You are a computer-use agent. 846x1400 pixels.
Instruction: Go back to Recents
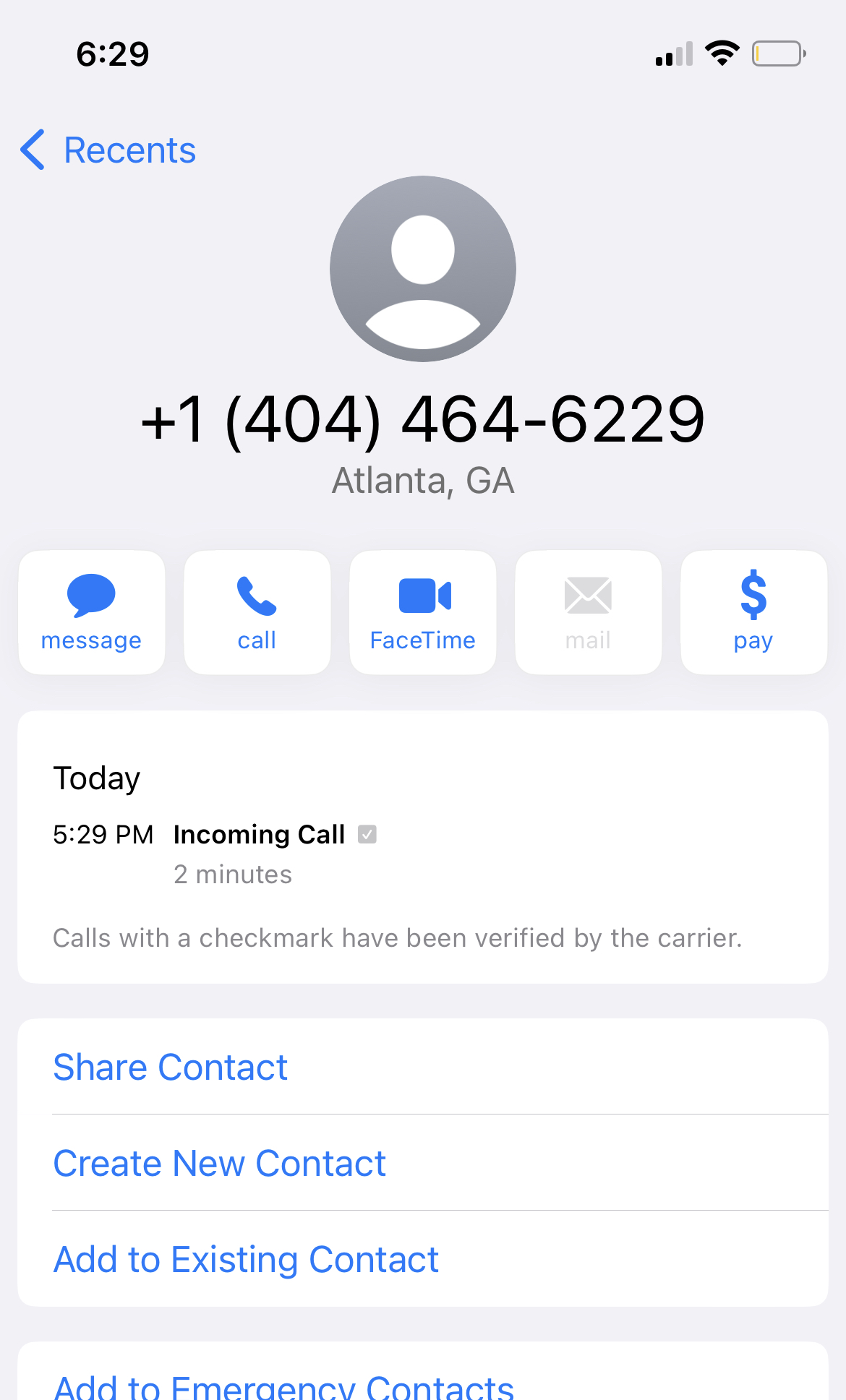pos(108,150)
